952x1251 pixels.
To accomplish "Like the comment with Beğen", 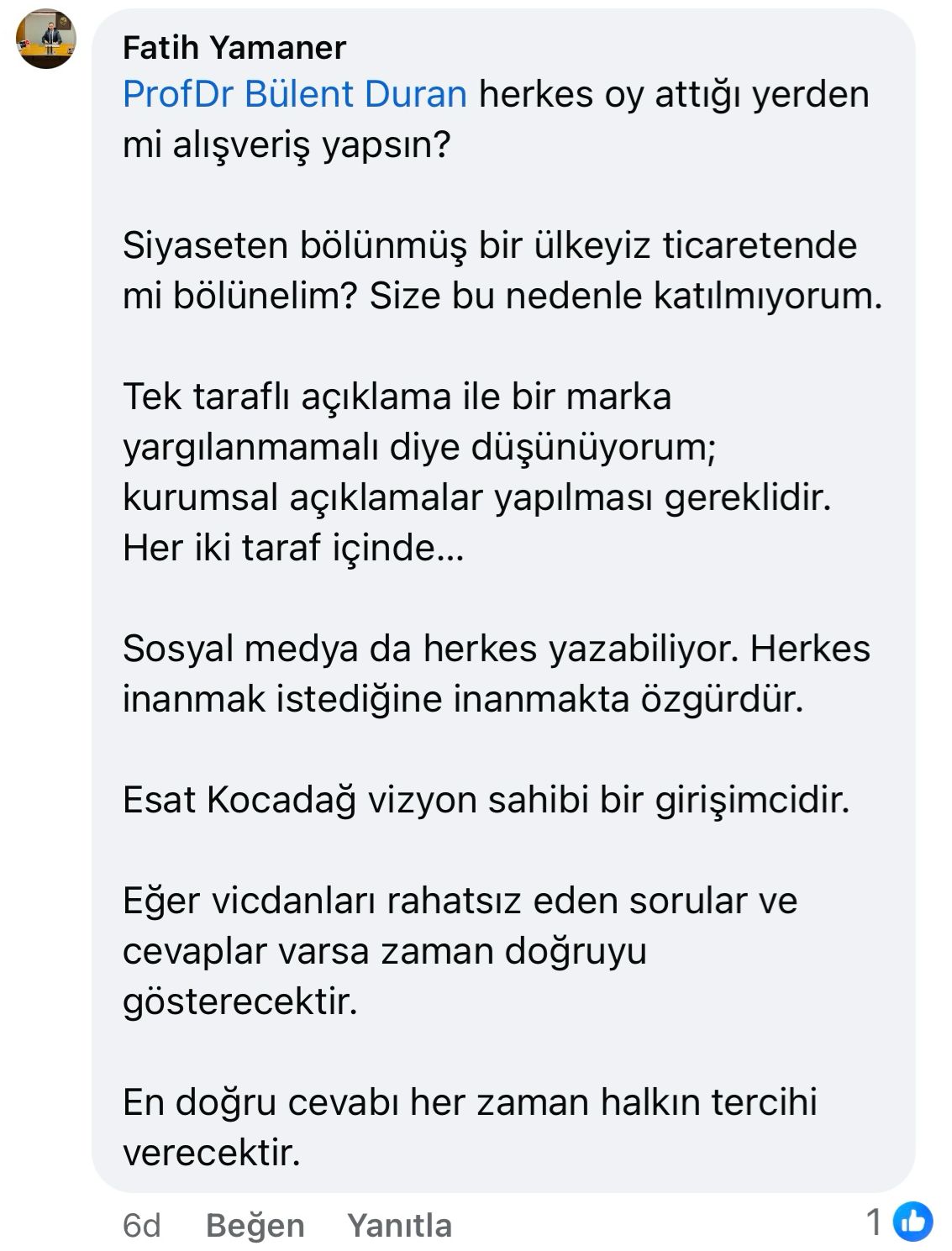I will [x=255, y=1225].
